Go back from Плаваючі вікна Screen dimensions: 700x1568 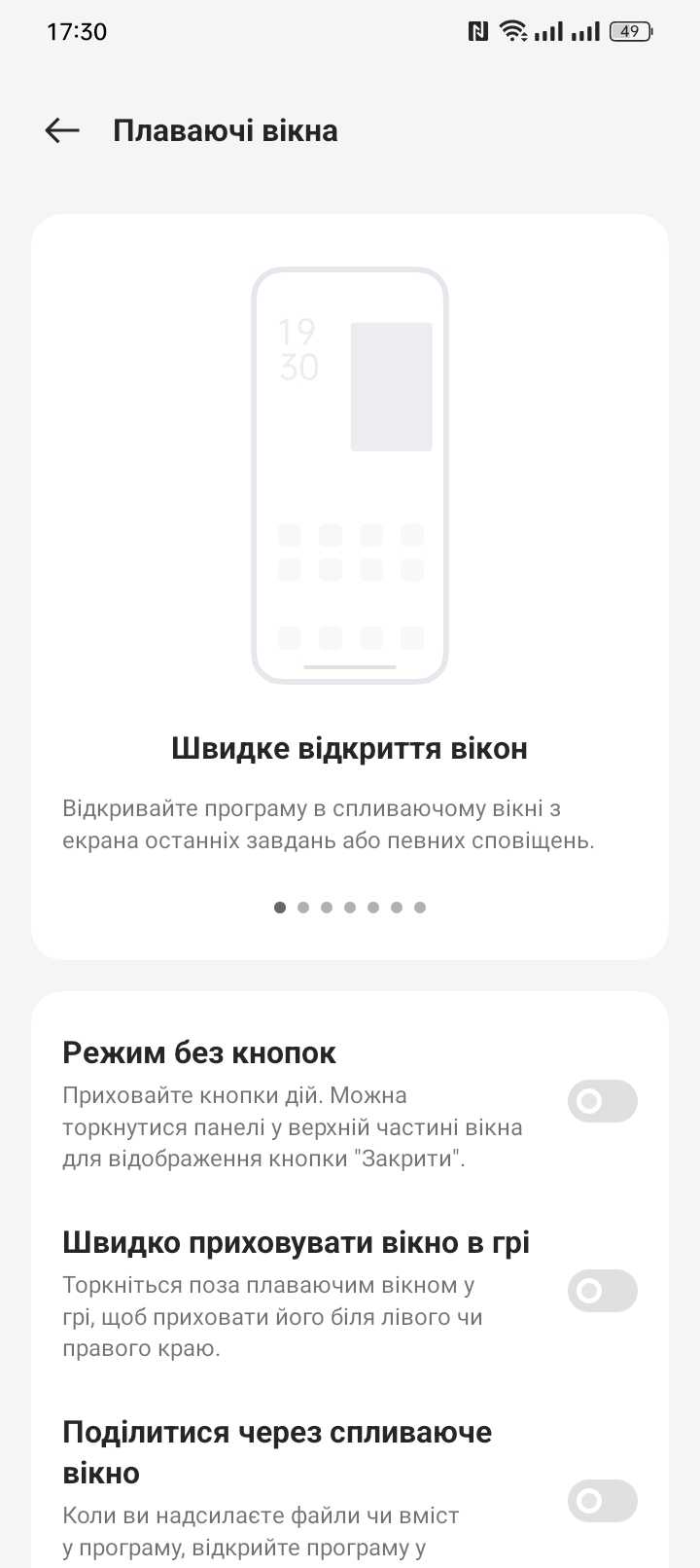(x=62, y=130)
